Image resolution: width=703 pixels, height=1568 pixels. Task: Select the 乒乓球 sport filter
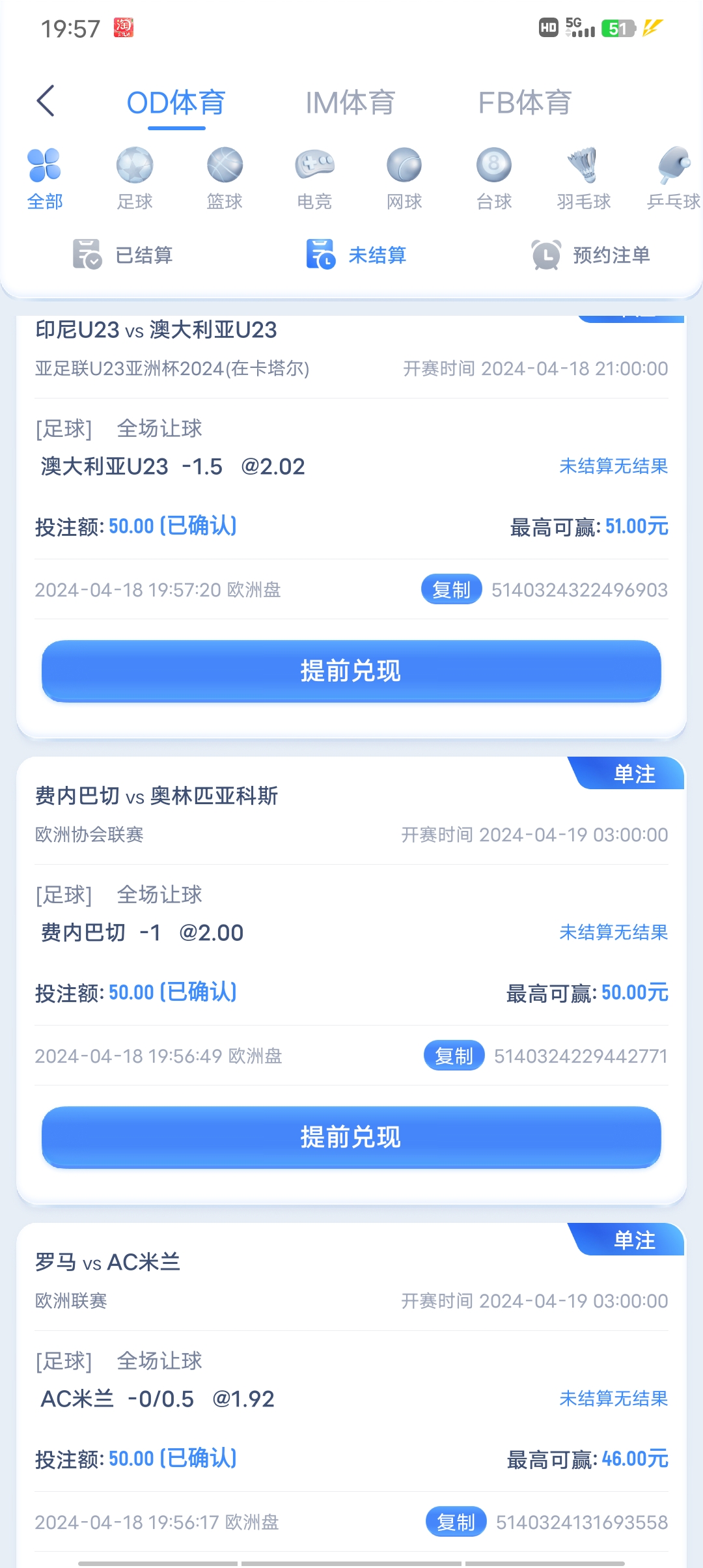point(674,178)
